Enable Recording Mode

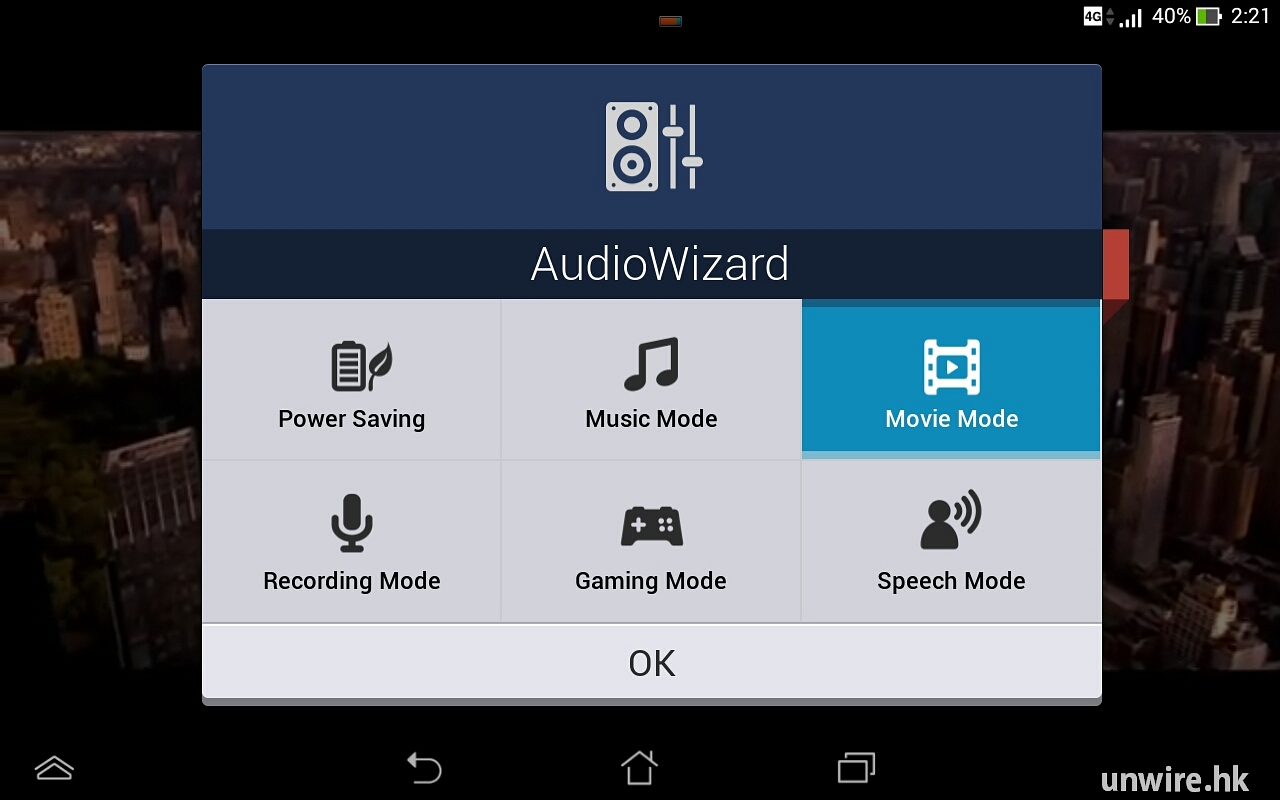[x=351, y=543]
